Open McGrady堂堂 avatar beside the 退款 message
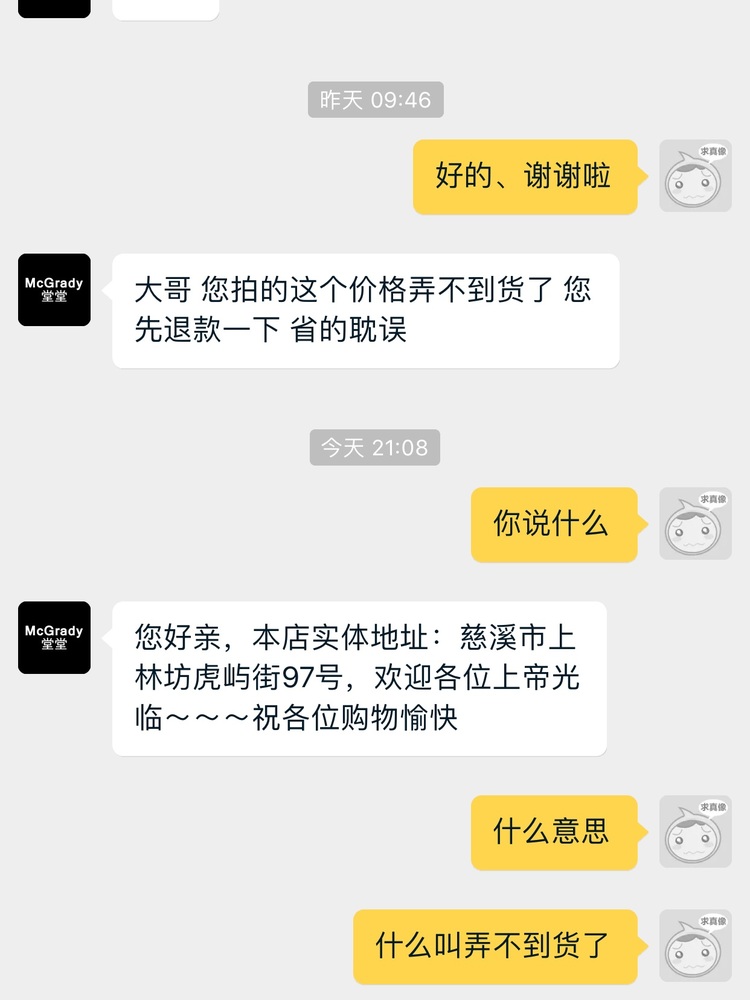 pos(54,290)
